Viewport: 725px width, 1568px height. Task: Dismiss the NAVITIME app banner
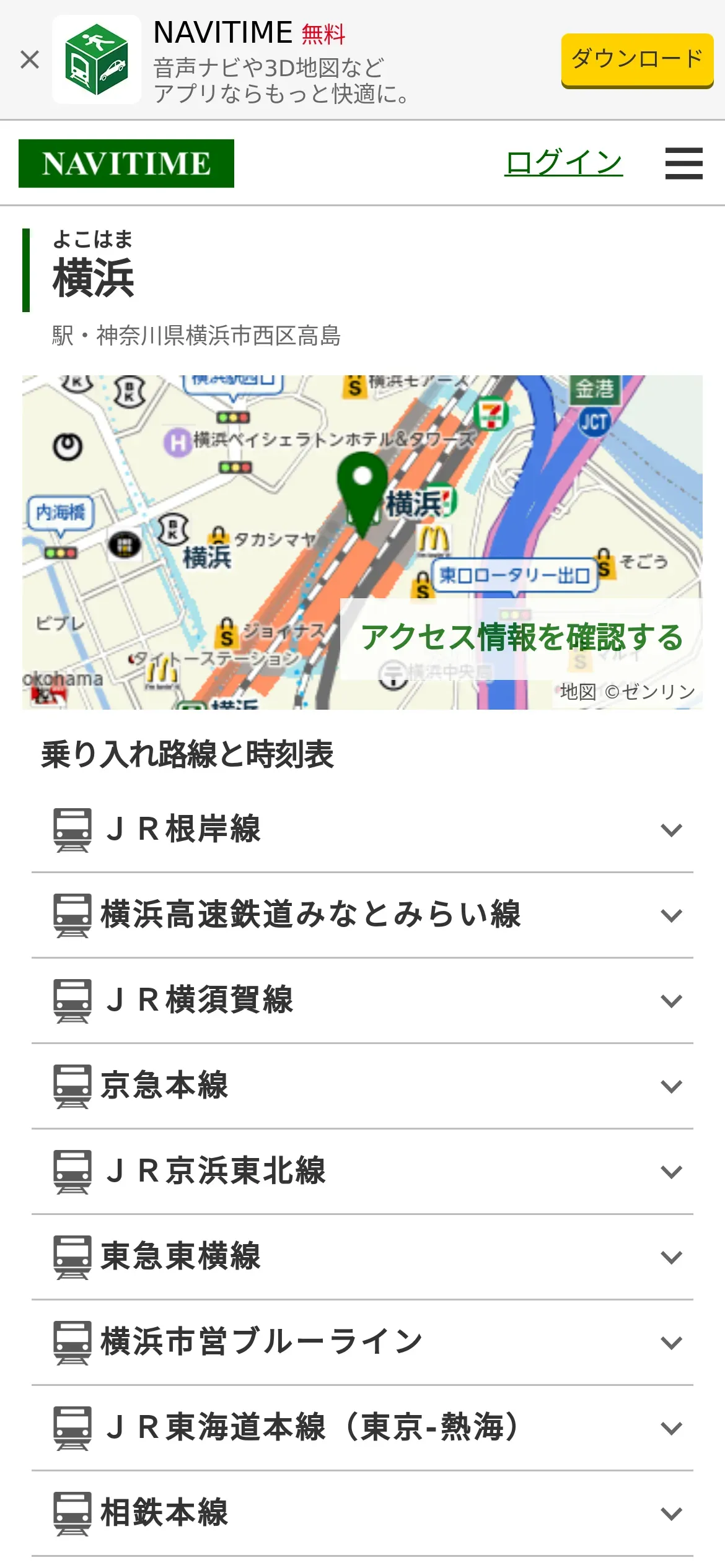point(30,60)
